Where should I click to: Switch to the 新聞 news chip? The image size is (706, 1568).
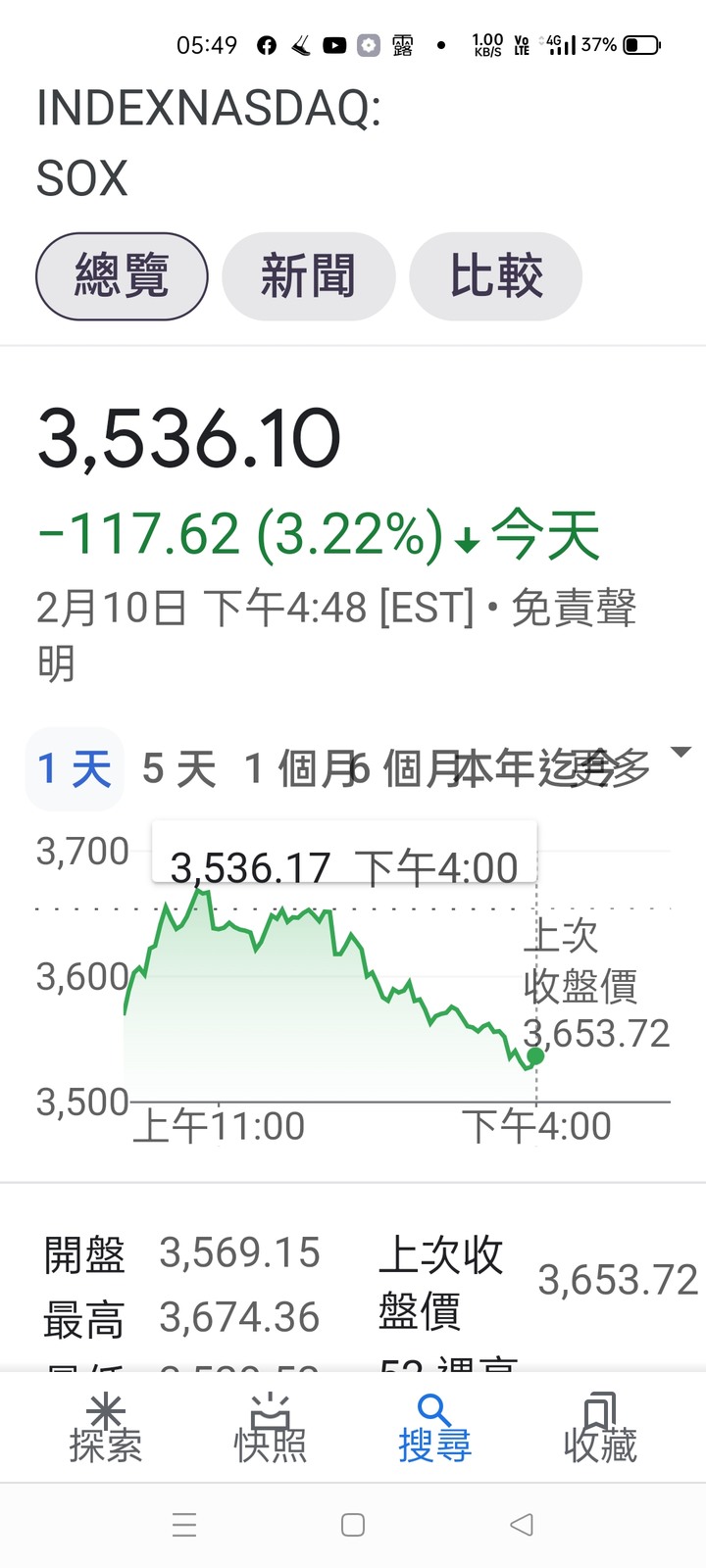pos(308,276)
